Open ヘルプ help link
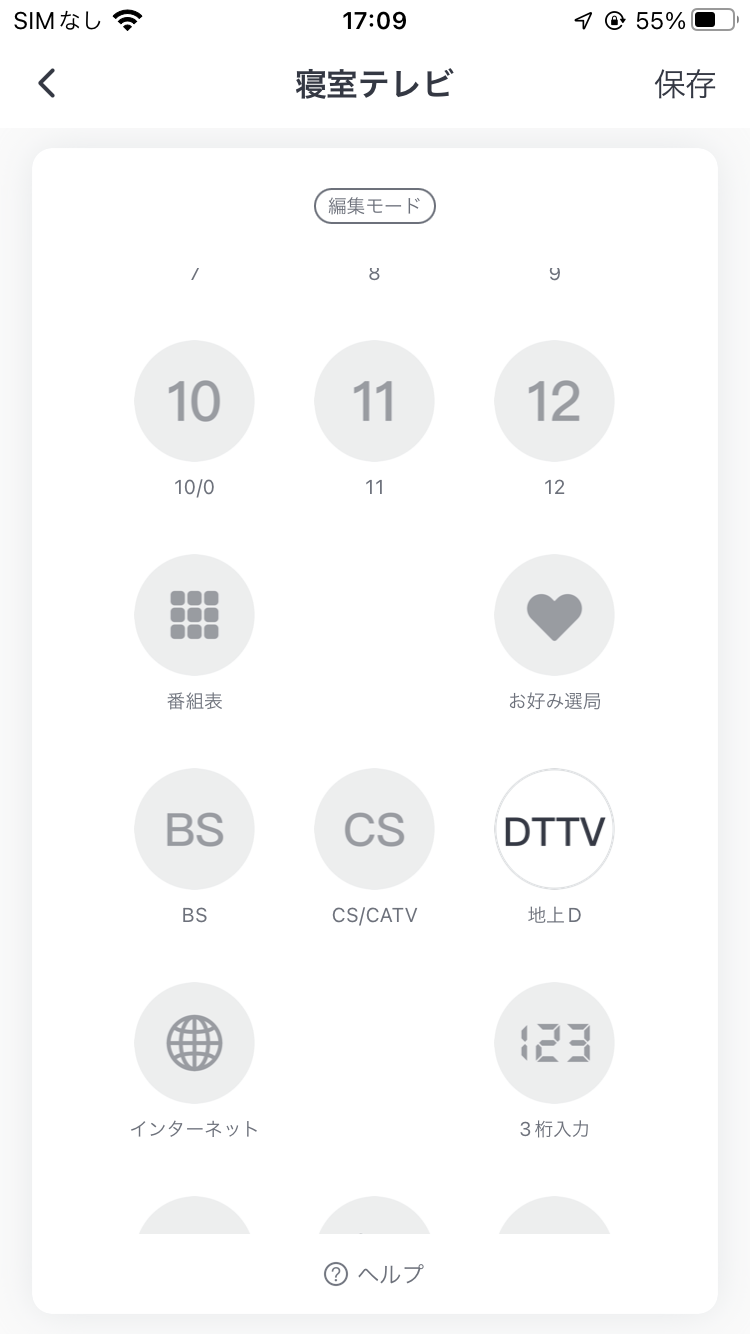 tap(375, 1274)
